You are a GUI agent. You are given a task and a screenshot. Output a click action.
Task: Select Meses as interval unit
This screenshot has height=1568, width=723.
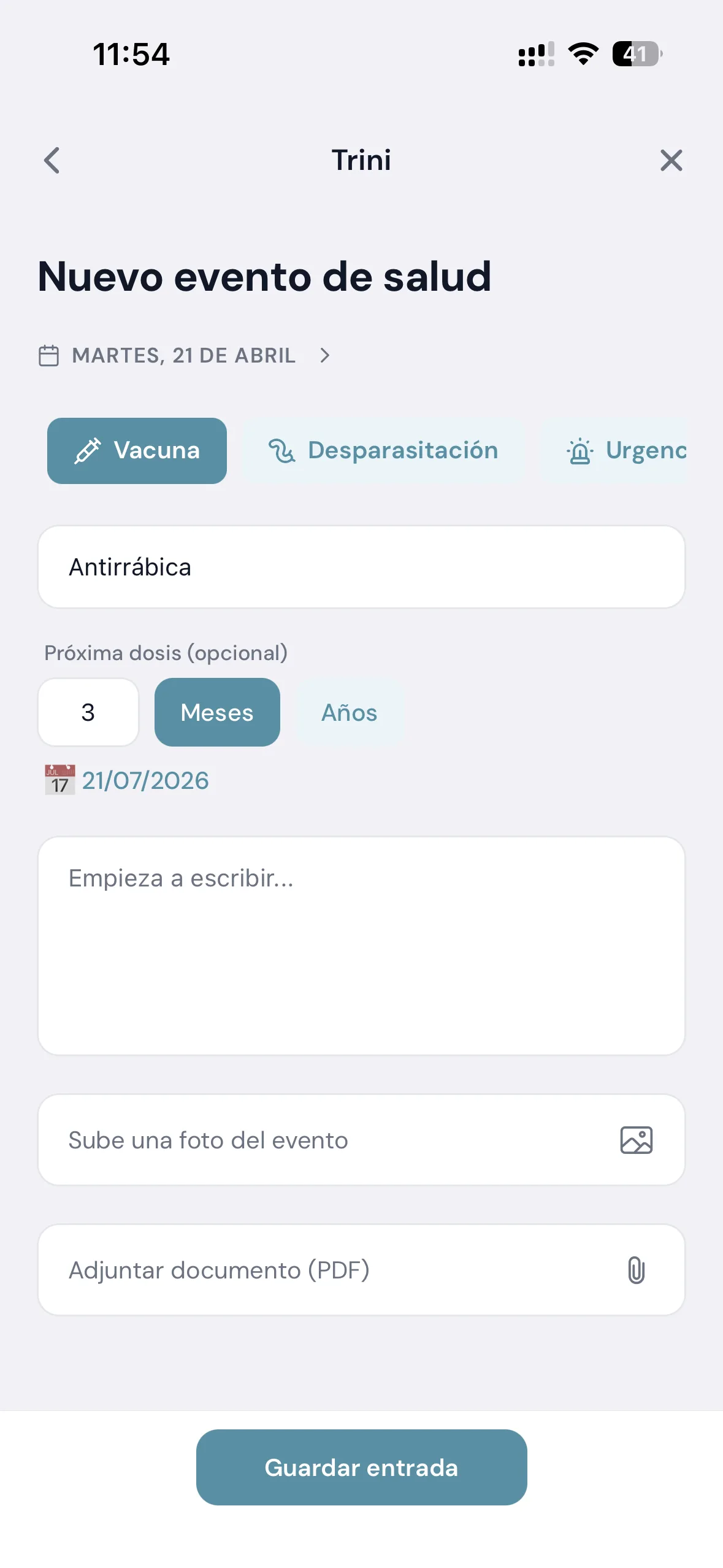pos(217,712)
